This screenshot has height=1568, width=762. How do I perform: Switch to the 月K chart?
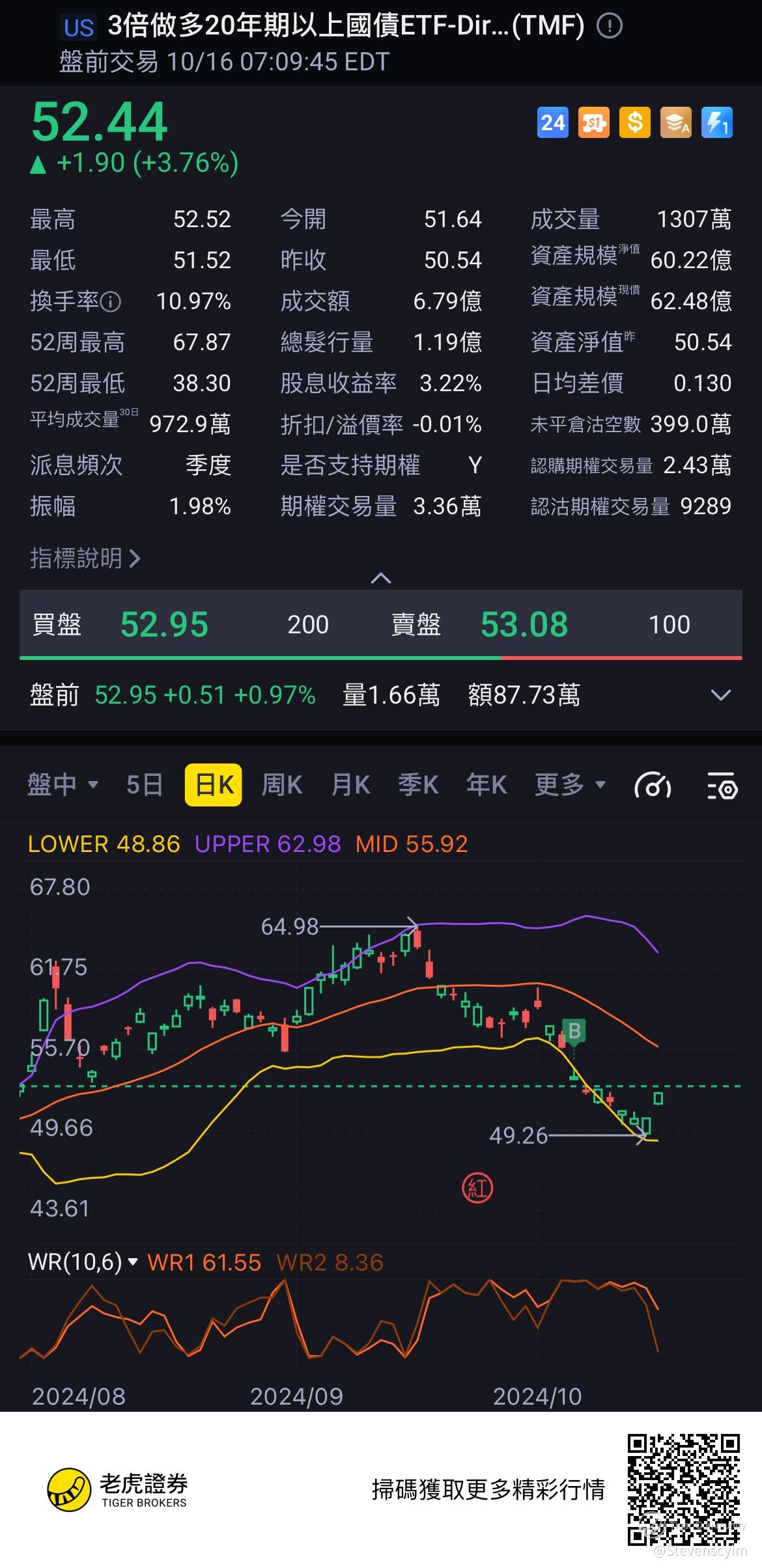(350, 785)
